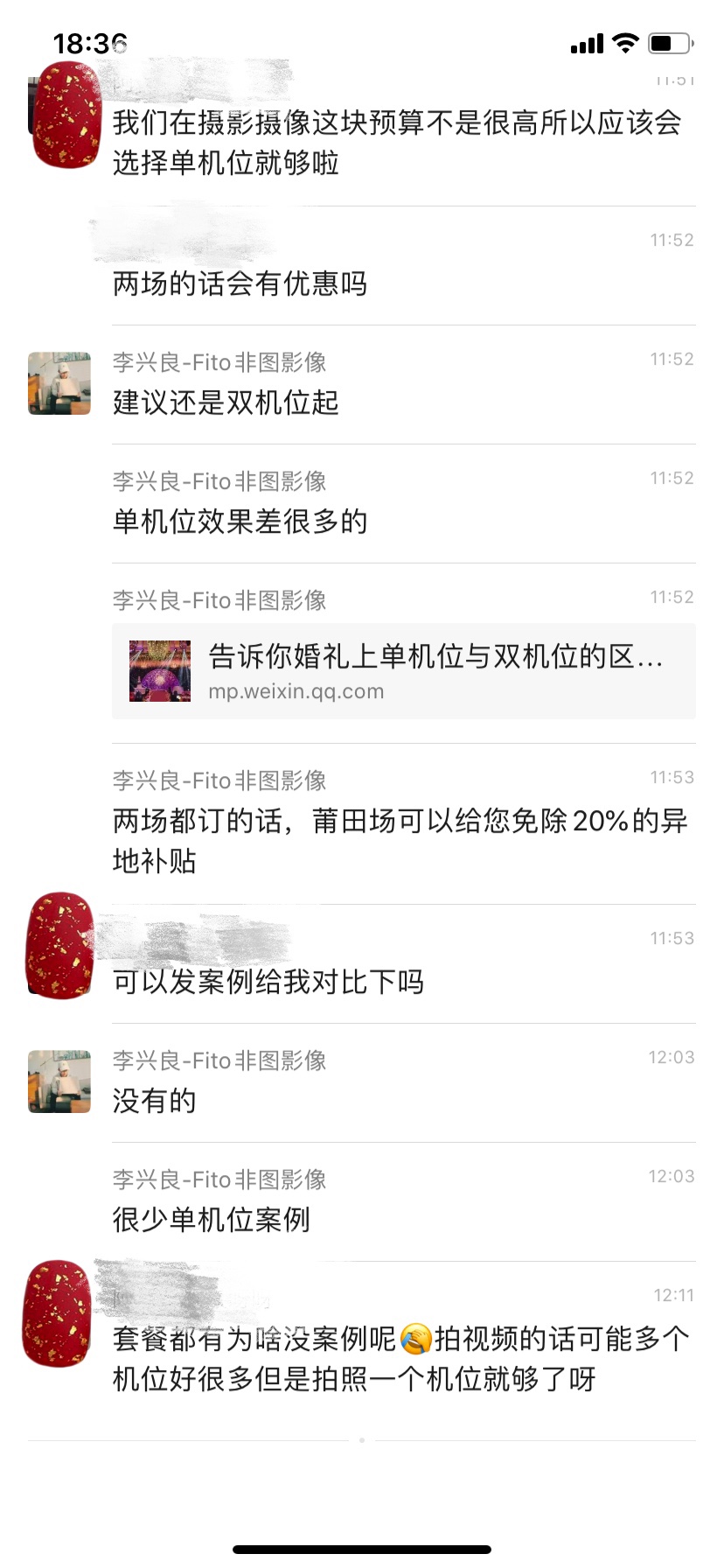Tap 李兴良's avatar beside 建议还是双机位起

[59, 383]
